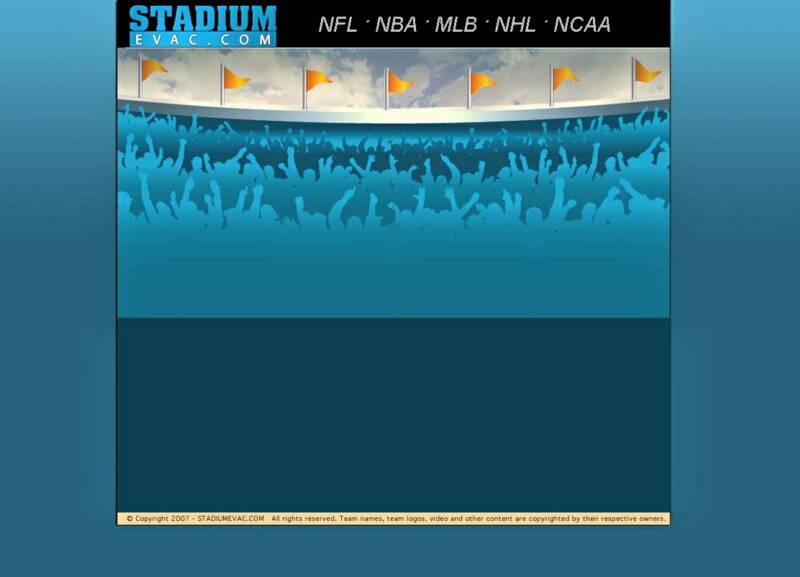Open the NCAA section
Screen dimensions: 800x577
[582, 25]
